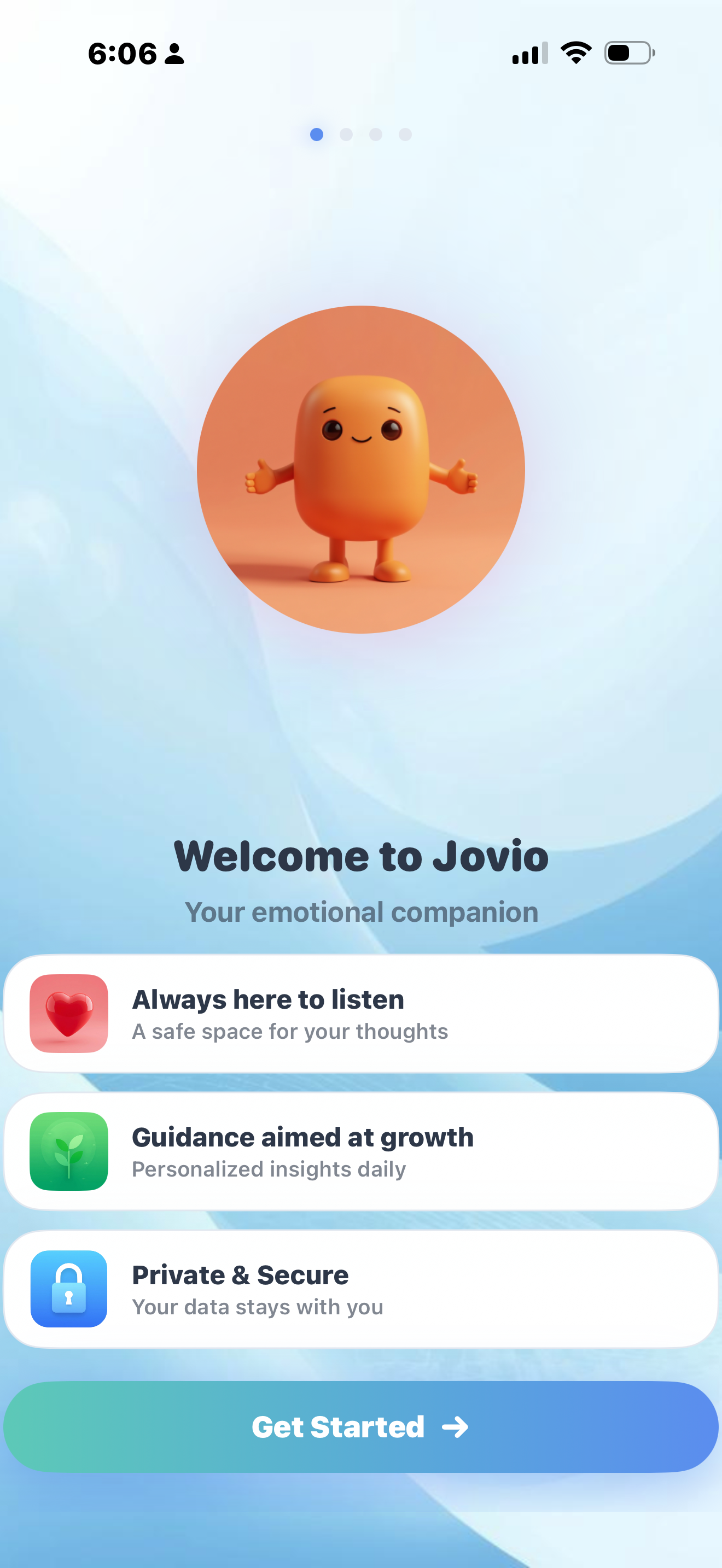
Task: Tap the 'Private & Secure' card
Action: [x=361, y=1290]
